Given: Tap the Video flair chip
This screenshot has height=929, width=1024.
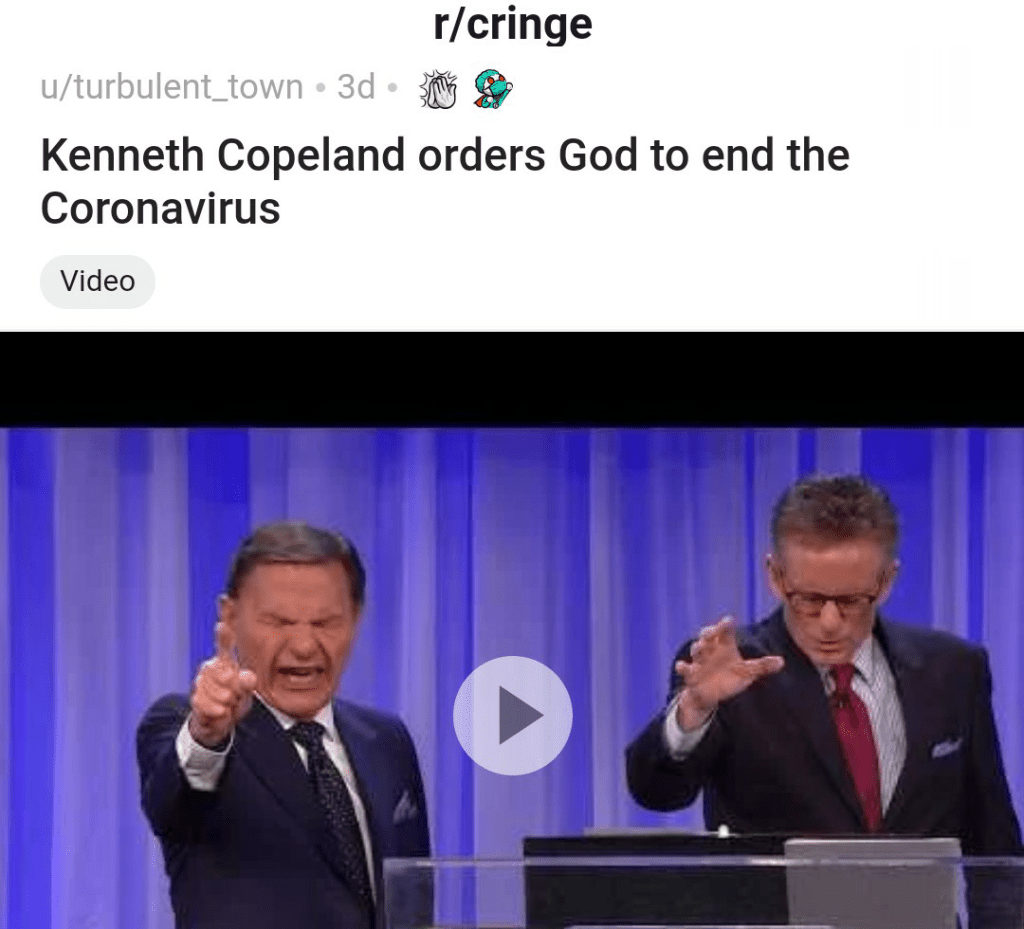Looking at the screenshot, I should click(x=97, y=281).
